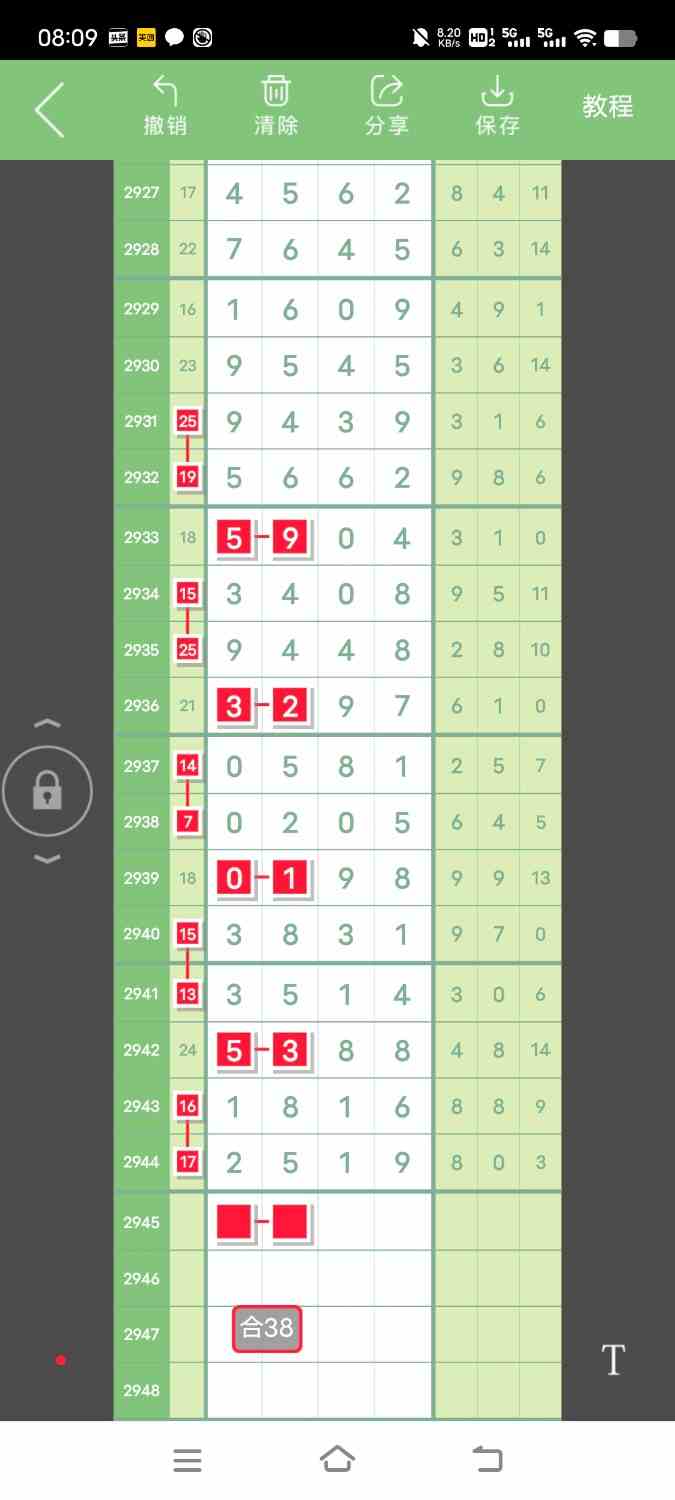Undo the last mark with 撤销
Image resolution: width=675 pixels, height=1500 pixels.
(x=165, y=107)
